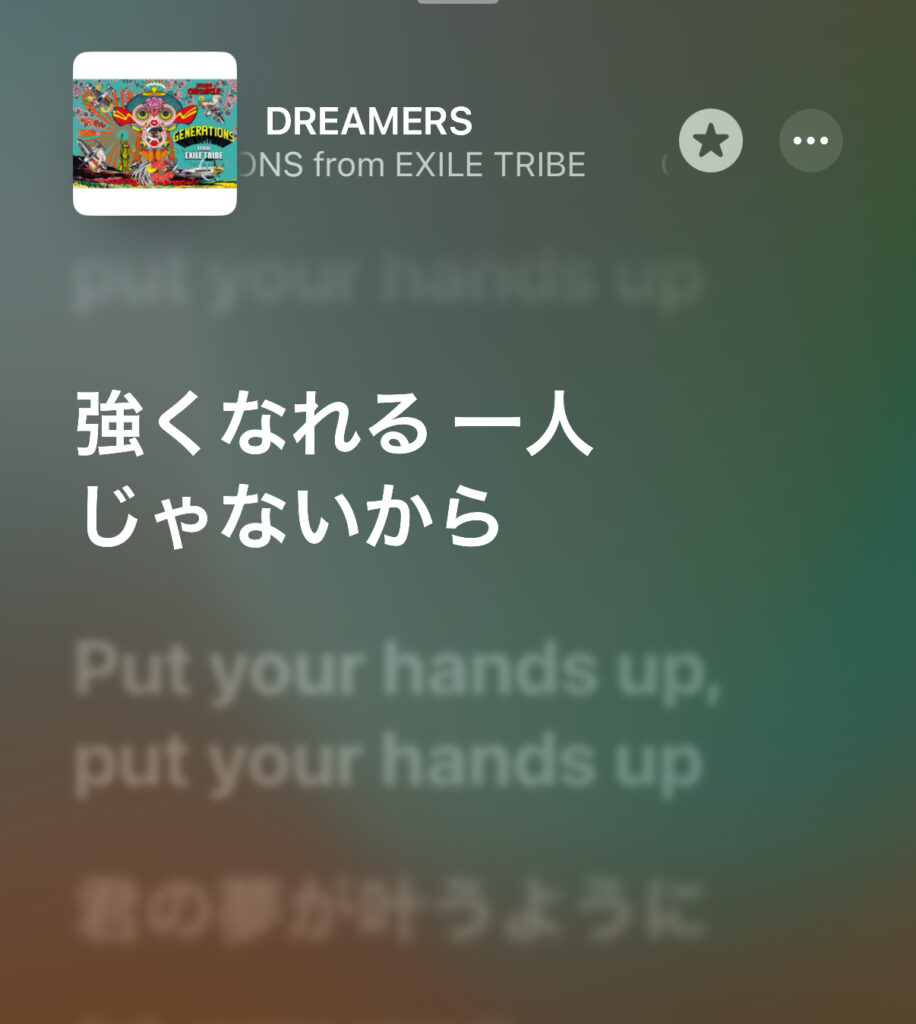Jump to the blurred lyric Put your hands up,
The height and width of the screenshot is (1024, 916).
click(397, 673)
